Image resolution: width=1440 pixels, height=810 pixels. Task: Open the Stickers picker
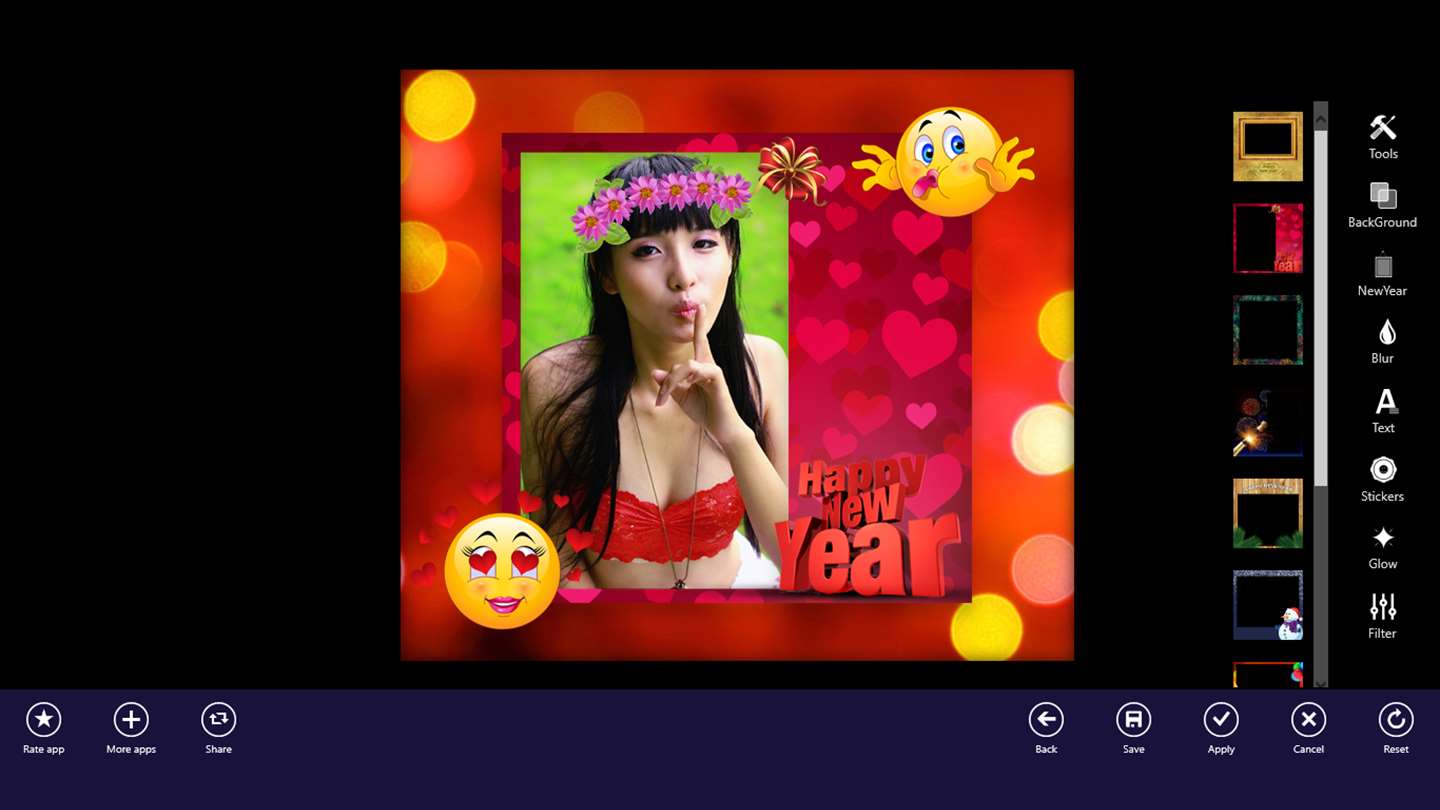tap(1382, 478)
